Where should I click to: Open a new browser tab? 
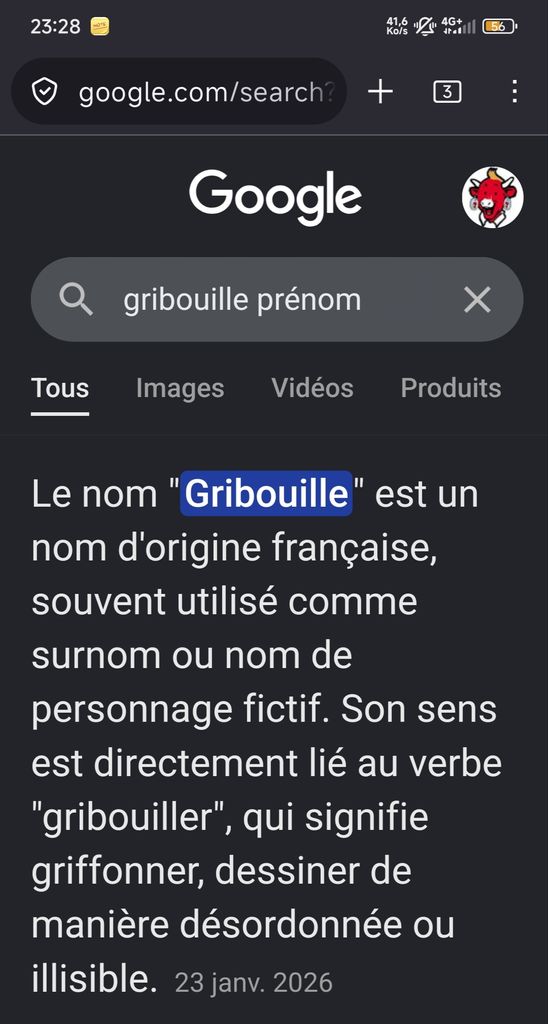[x=380, y=91]
